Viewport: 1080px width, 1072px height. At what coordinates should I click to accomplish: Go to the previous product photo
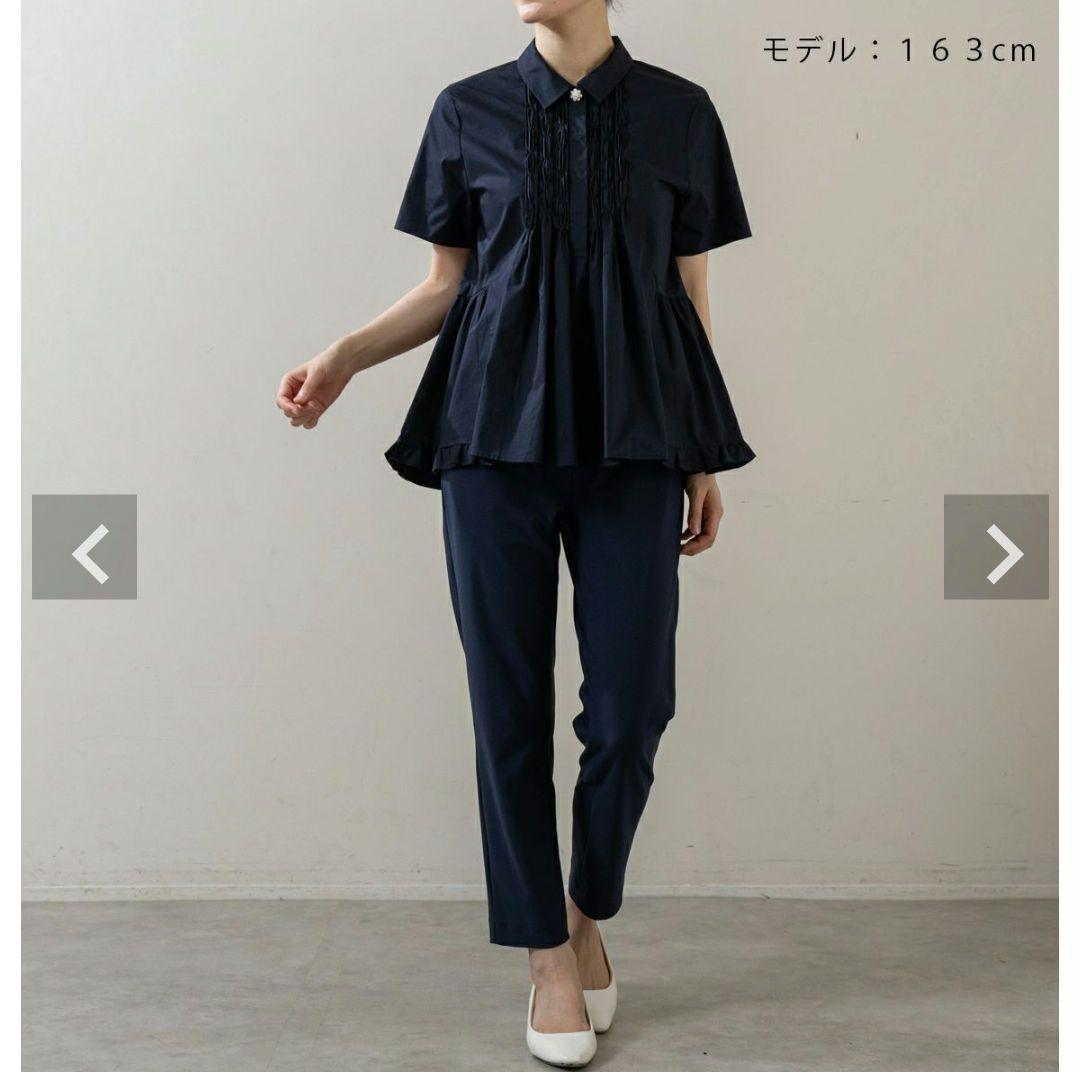(85, 547)
